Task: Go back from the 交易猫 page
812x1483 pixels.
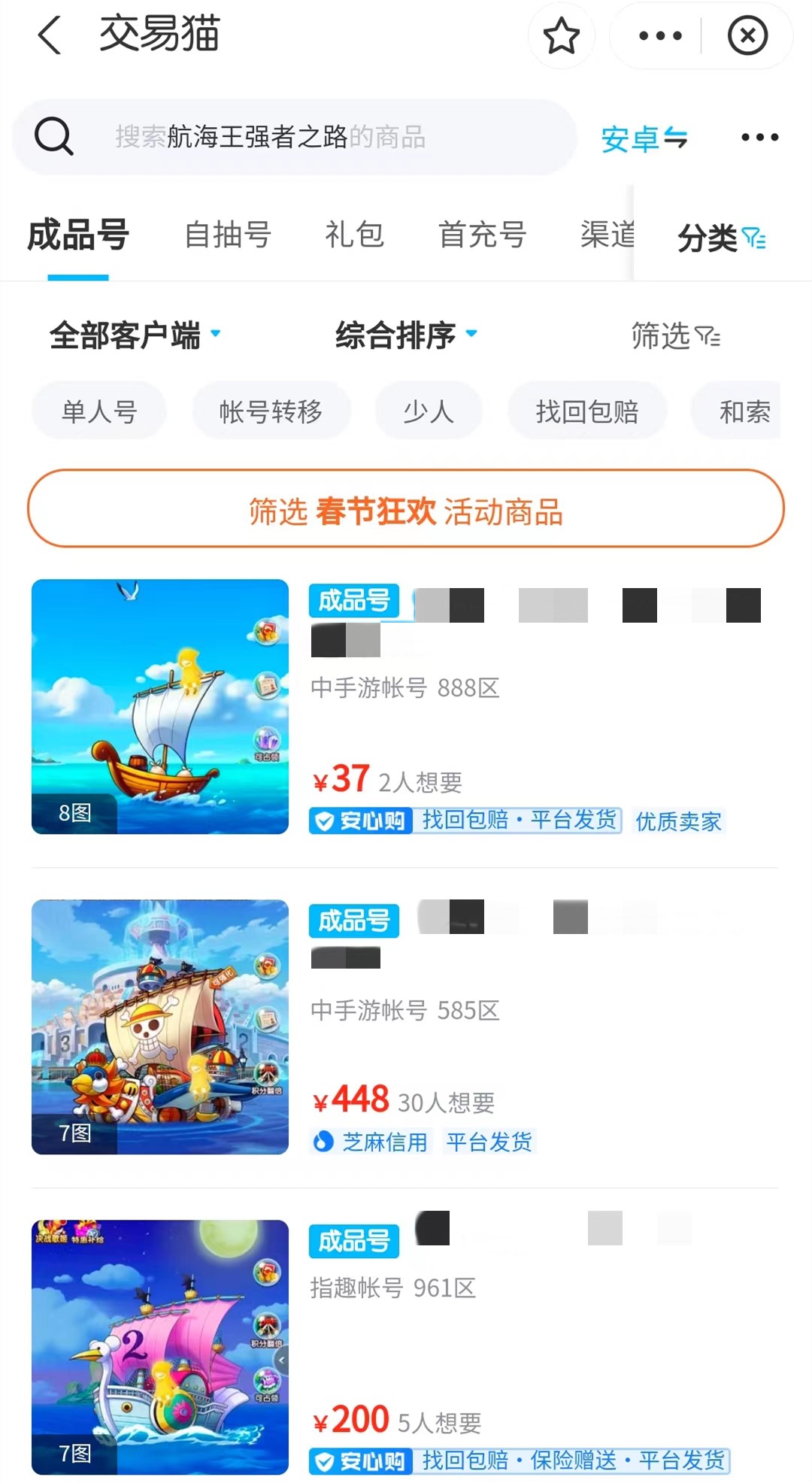Action: (x=50, y=35)
